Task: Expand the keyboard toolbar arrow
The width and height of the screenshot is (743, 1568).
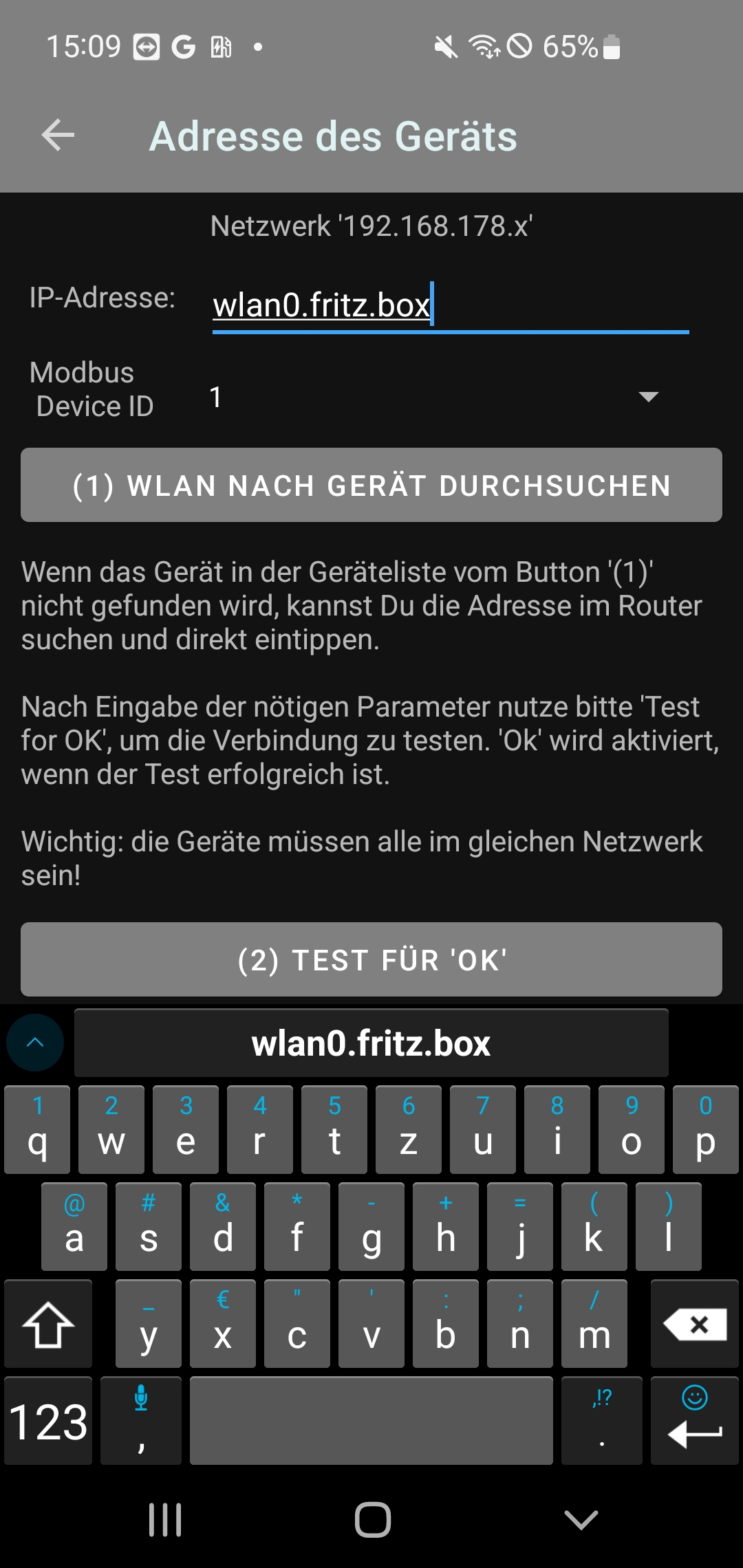Action: (x=35, y=1043)
